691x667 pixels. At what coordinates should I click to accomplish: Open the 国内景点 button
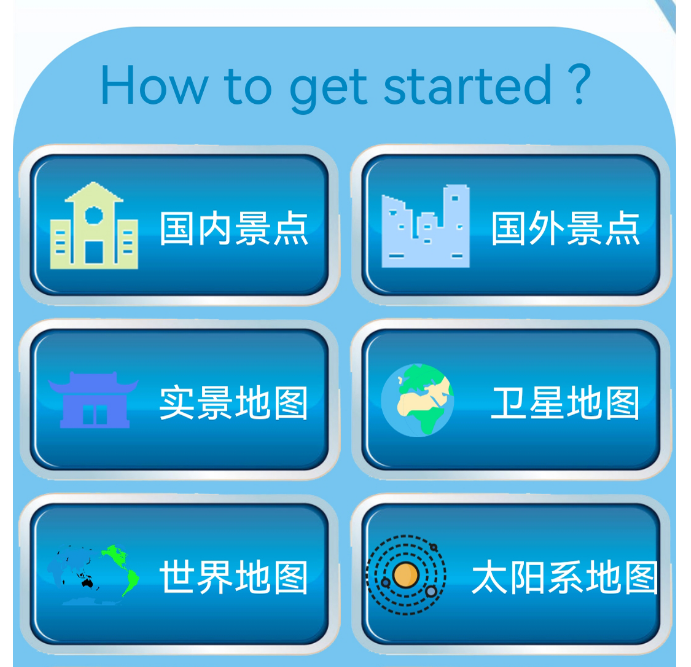point(180,226)
